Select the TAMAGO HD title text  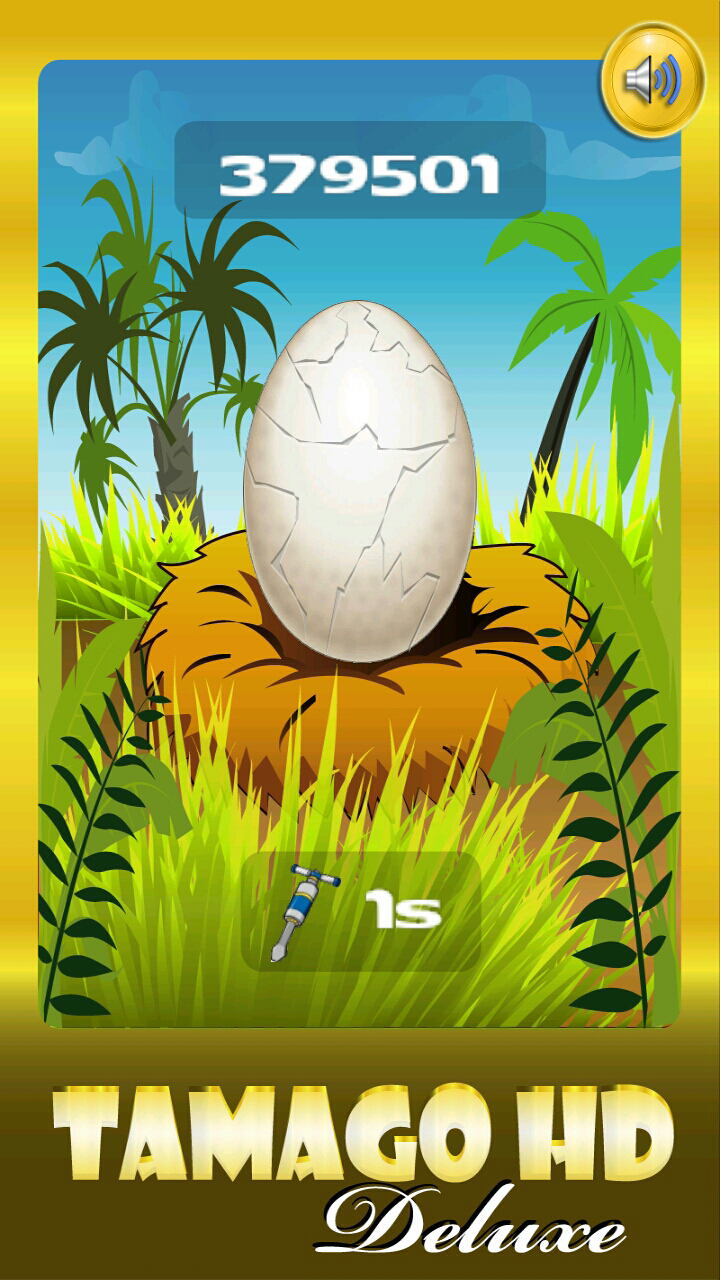click(360, 1128)
